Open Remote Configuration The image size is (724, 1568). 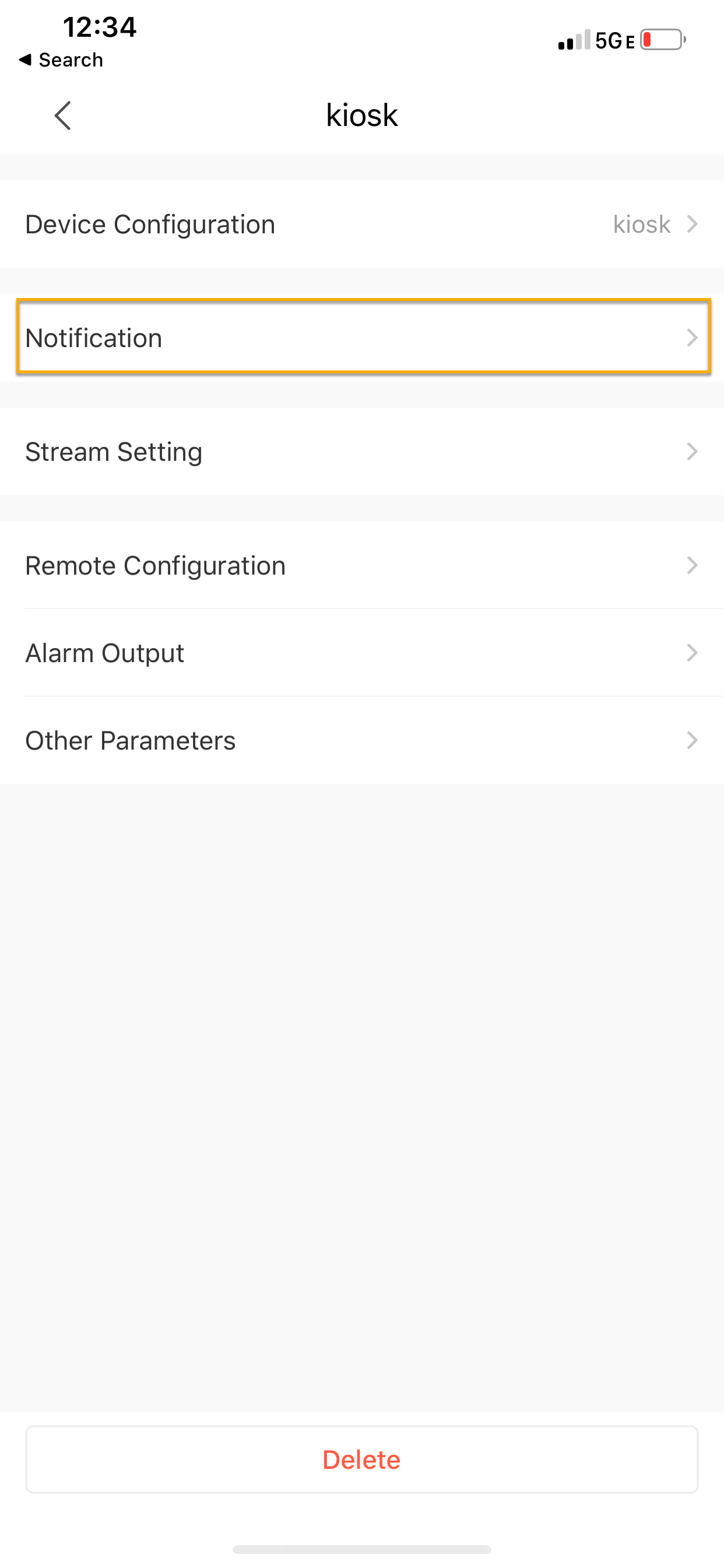click(x=361, y=565)
